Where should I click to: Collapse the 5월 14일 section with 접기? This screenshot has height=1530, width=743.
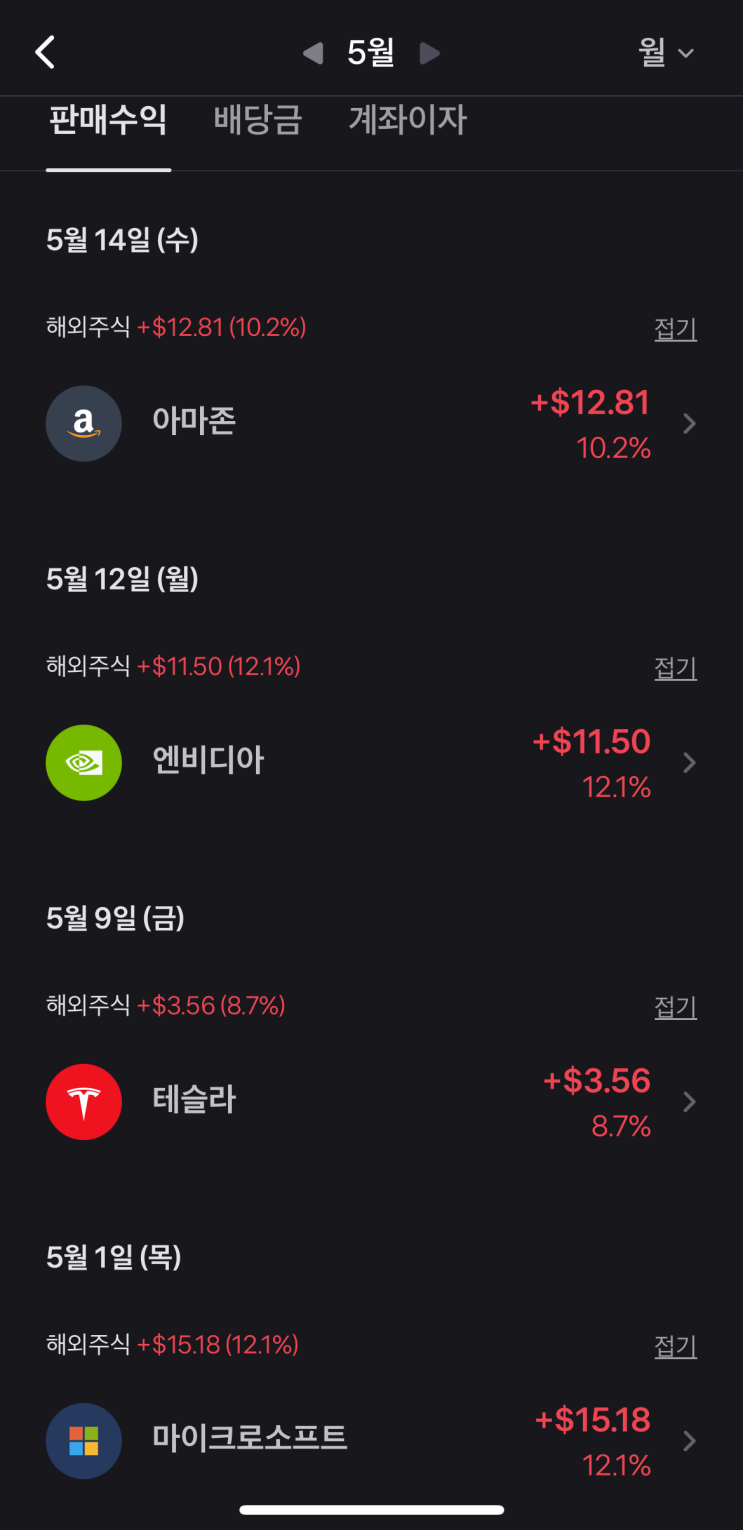tap(675, 329)
